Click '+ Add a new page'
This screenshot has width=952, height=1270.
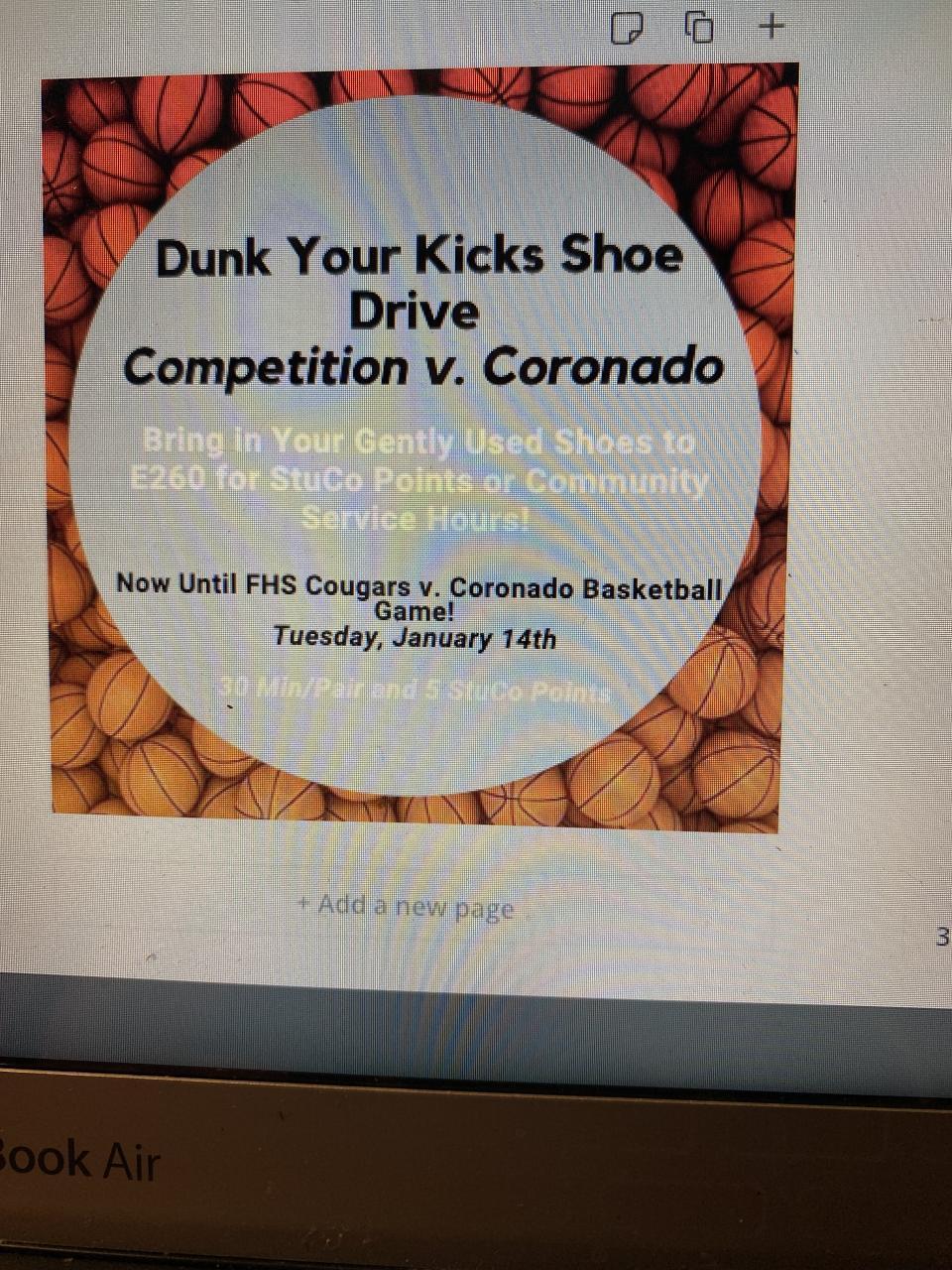point(406,906)
